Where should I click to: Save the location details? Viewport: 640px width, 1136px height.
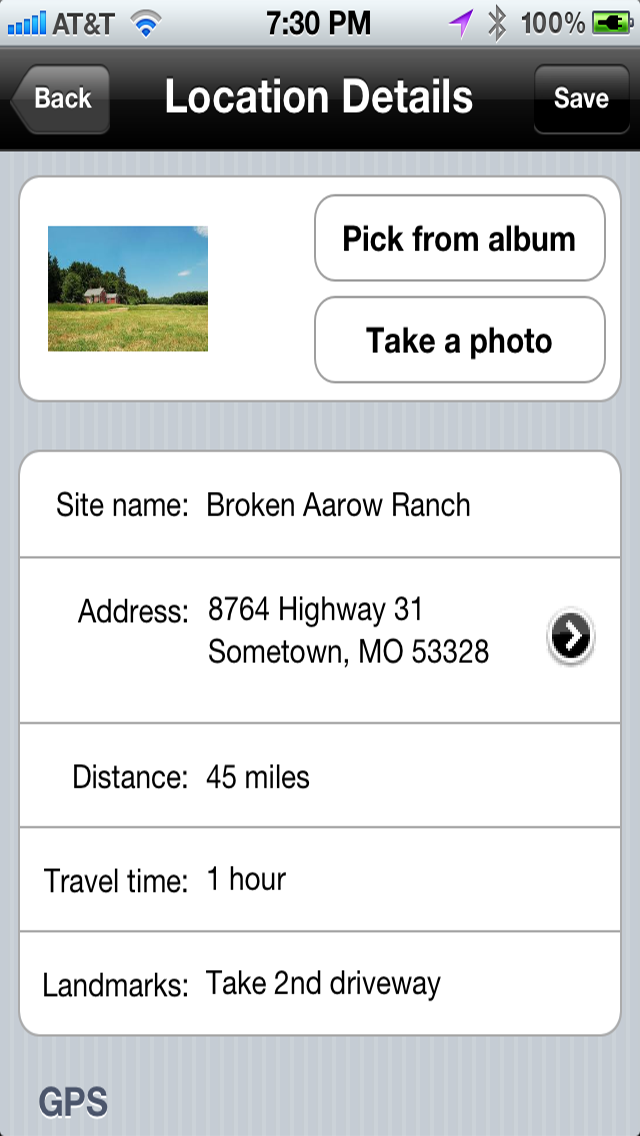[581, 99]
